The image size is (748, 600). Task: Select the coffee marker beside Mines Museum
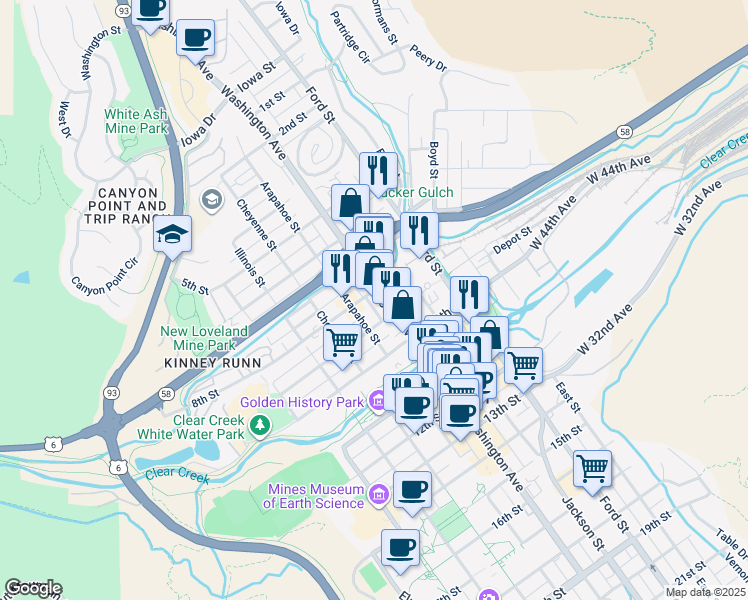pyautogui.click(x=412, y=491)
